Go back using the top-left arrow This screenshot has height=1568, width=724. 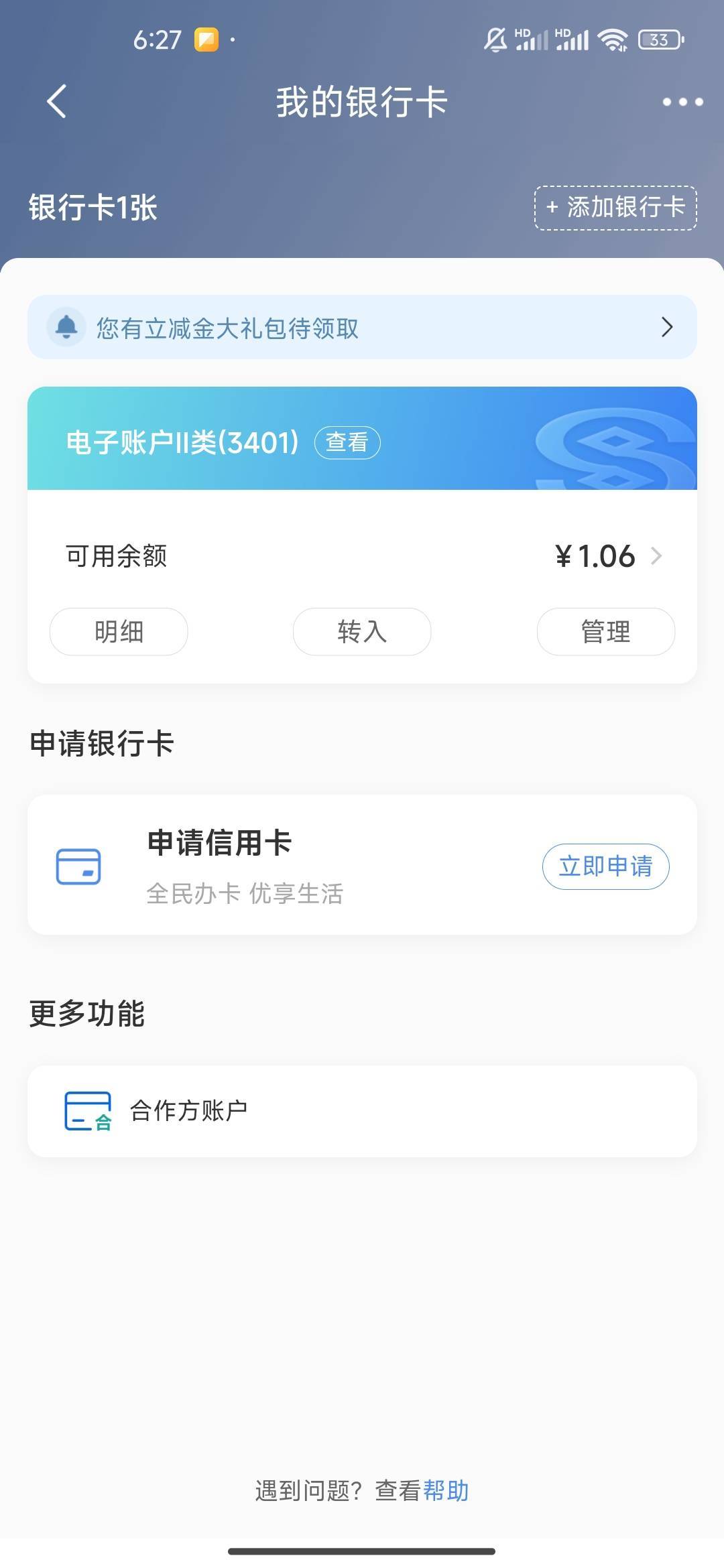tap(57, 102)
